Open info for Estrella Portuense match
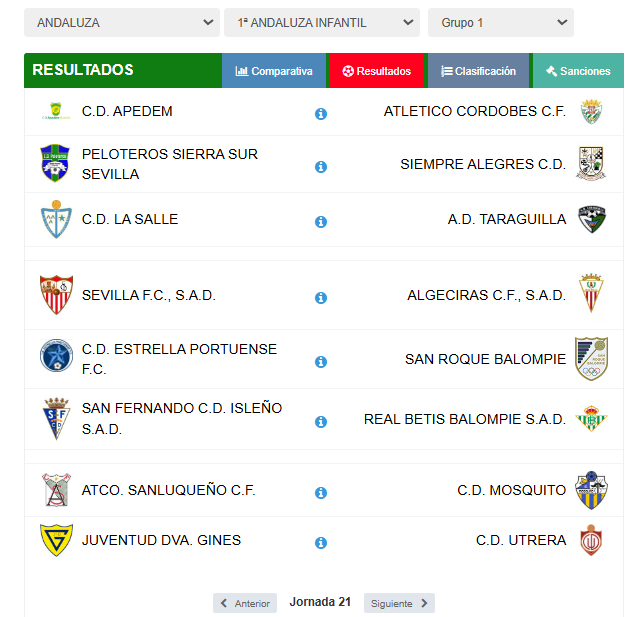Screen dimensions: 637x617 (x=321, y=362)
